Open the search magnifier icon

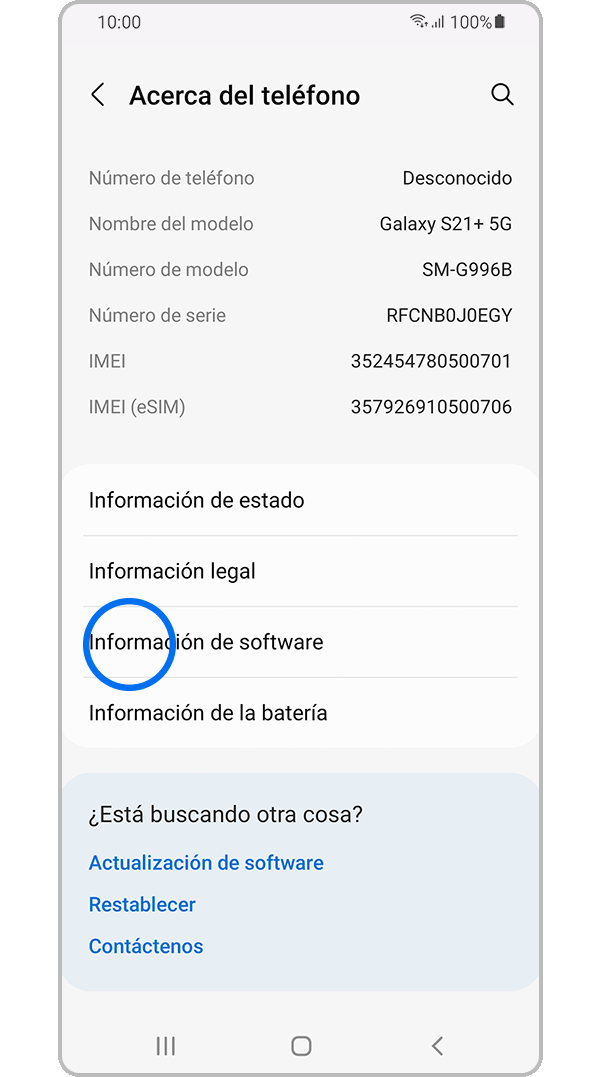pos(502,95)
